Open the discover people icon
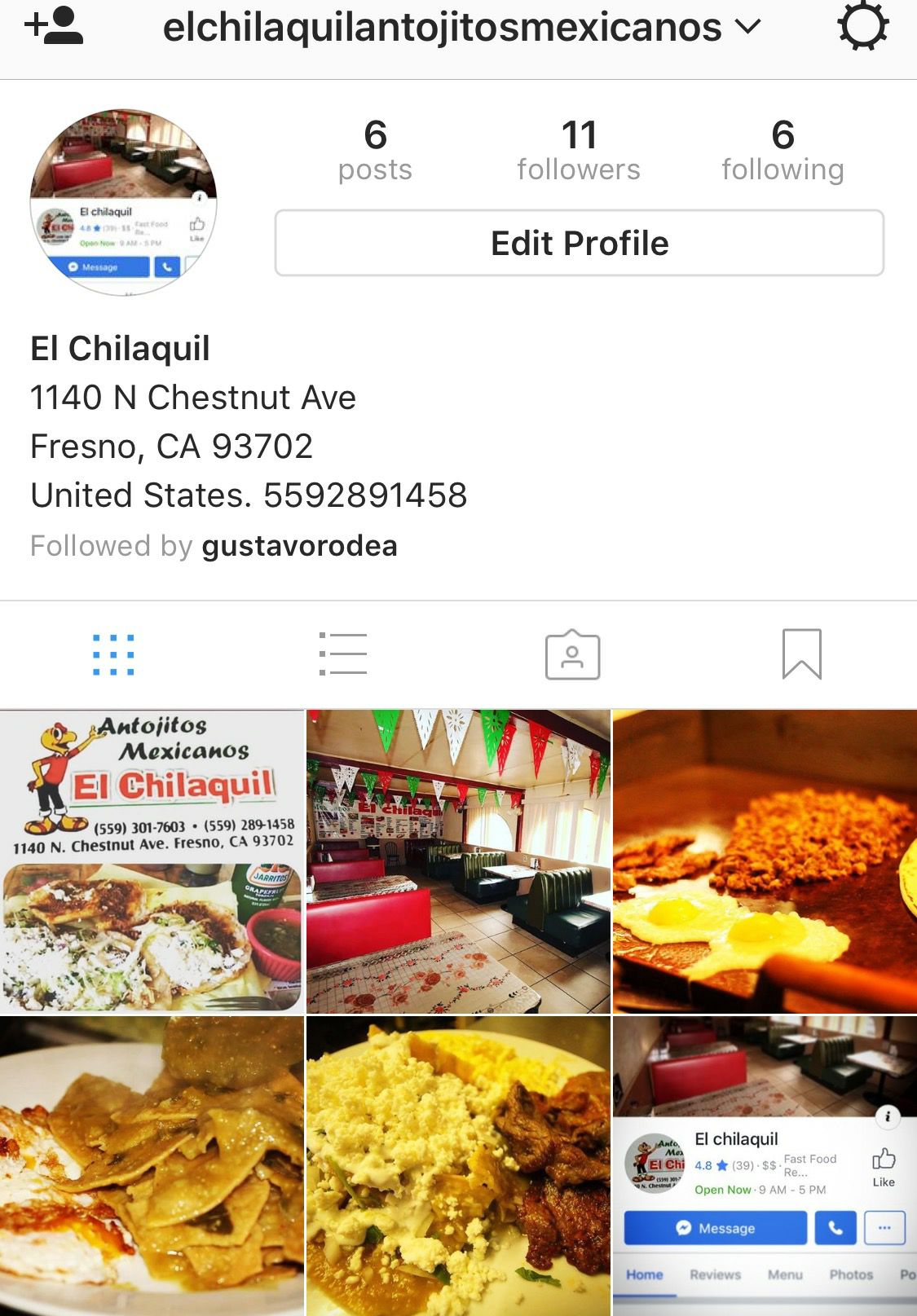Screen dimensions: 917x1316 pos(54,26)
